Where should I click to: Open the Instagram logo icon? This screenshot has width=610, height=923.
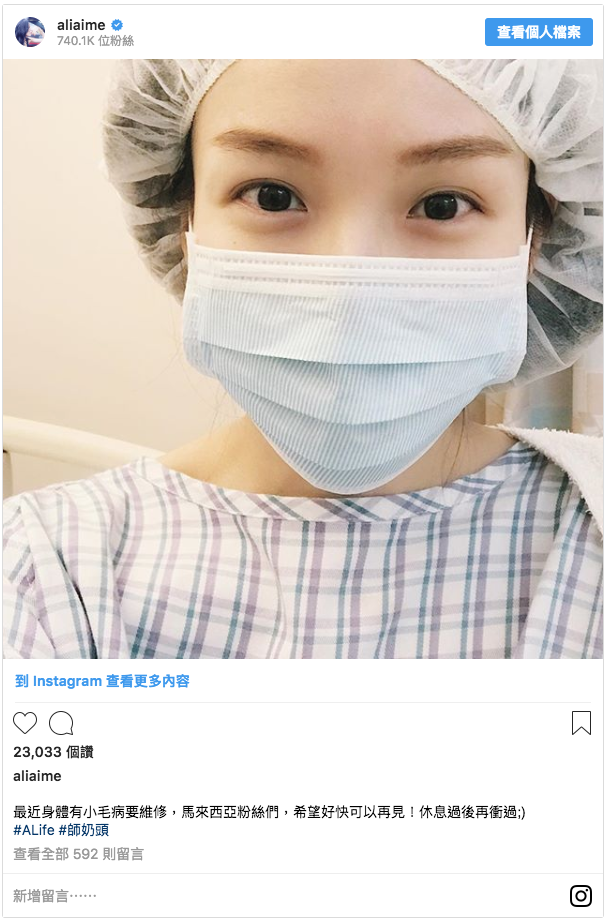pyautogui.click(x=581, y=895)
